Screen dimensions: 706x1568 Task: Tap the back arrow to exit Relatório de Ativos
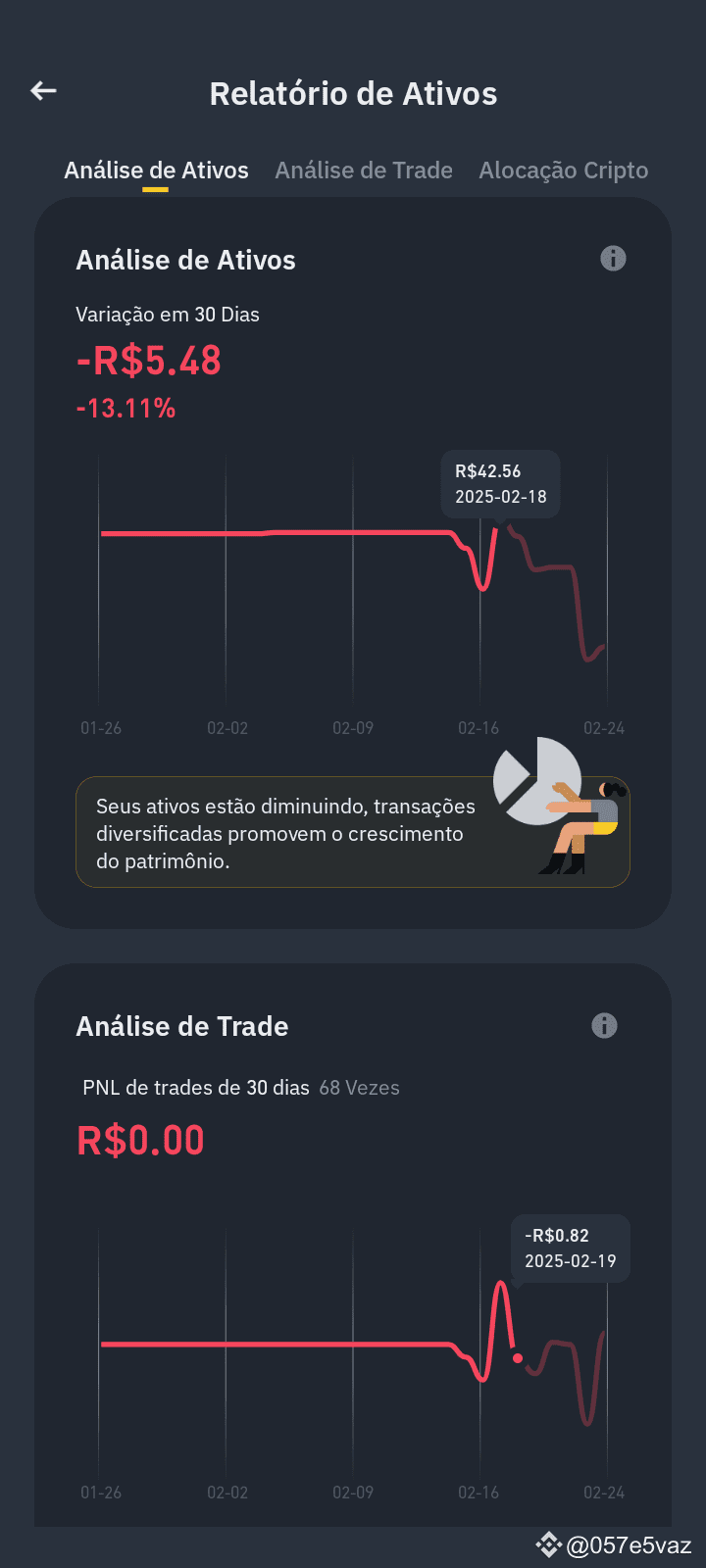point(43,90)
